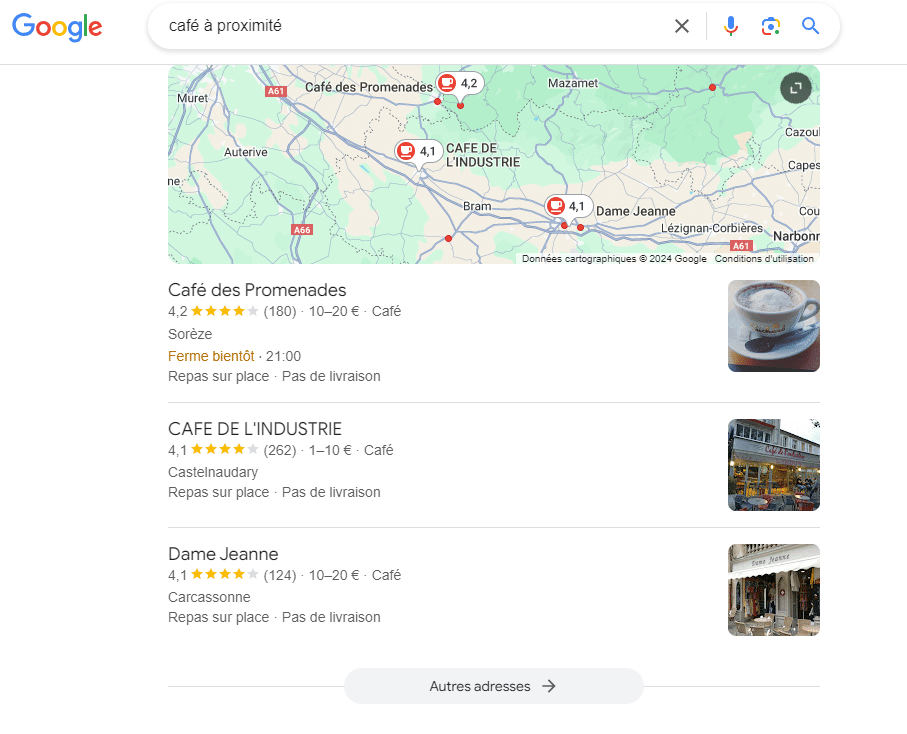View the Dame Jeanne storefront photo
Viewport: 907px width, 734px height.
pos(773,590)
